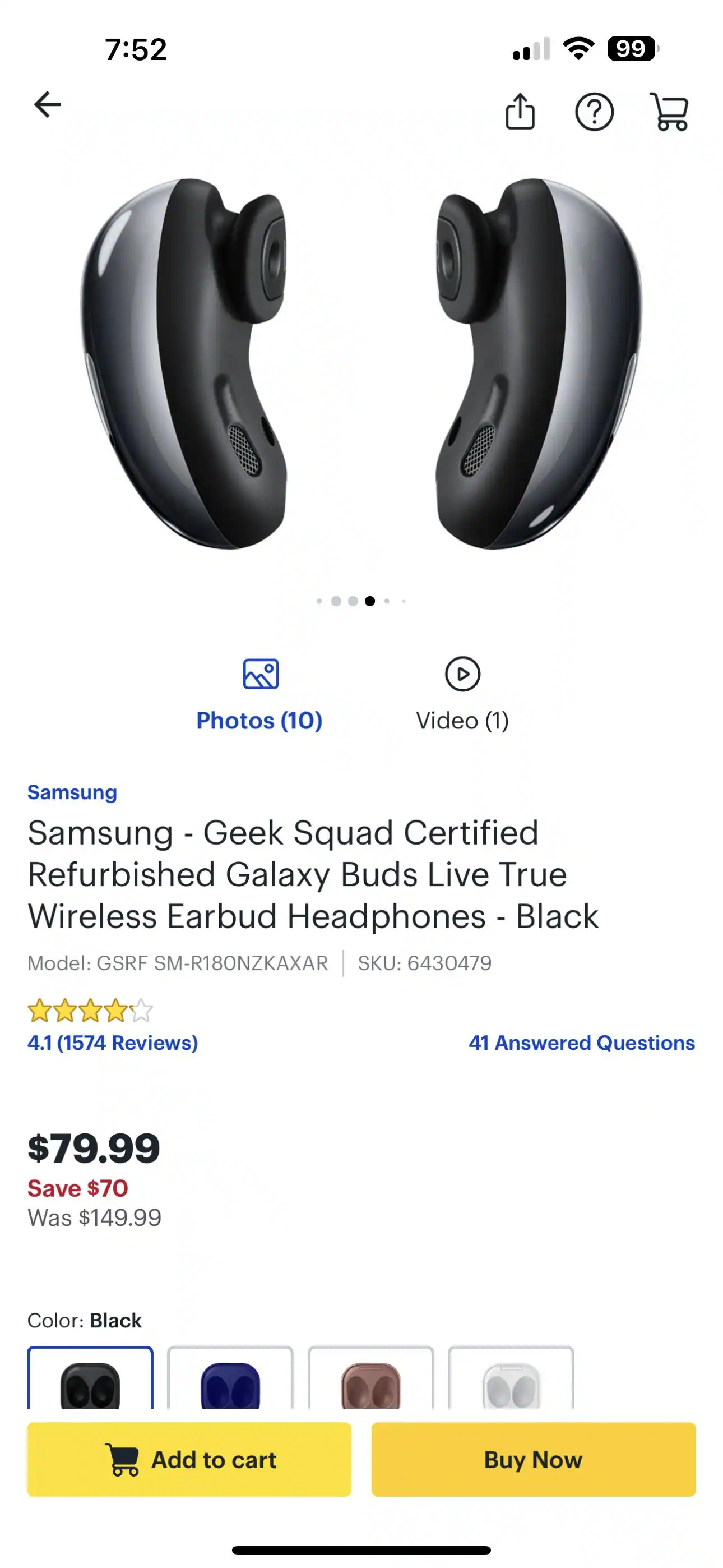The image size is (723, 1568).
Task: Tap the last carousel pagination dot
Action: point(402,601)
